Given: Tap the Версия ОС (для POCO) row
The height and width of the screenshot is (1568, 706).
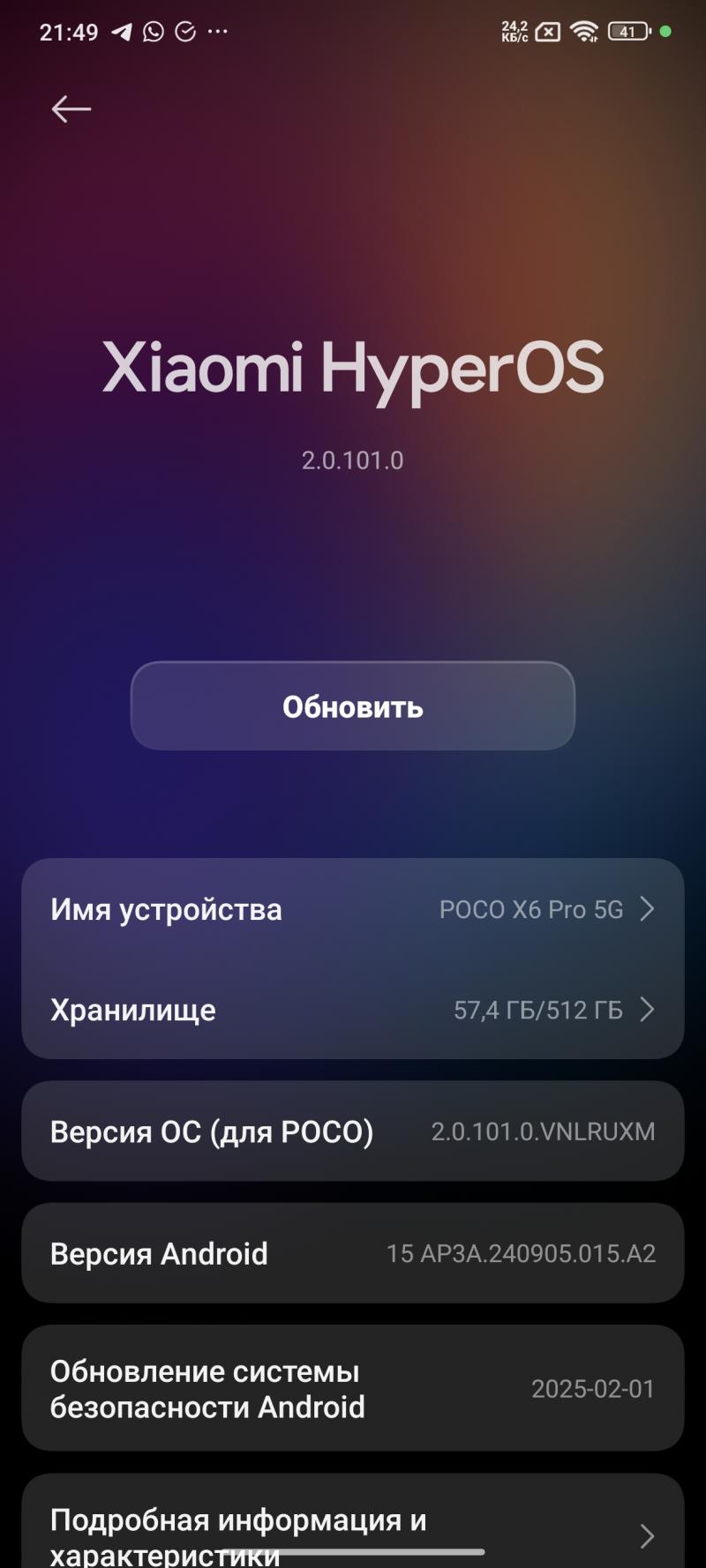Looking at the screenshot, I should pyautogui.click(x=353, y=1131).
